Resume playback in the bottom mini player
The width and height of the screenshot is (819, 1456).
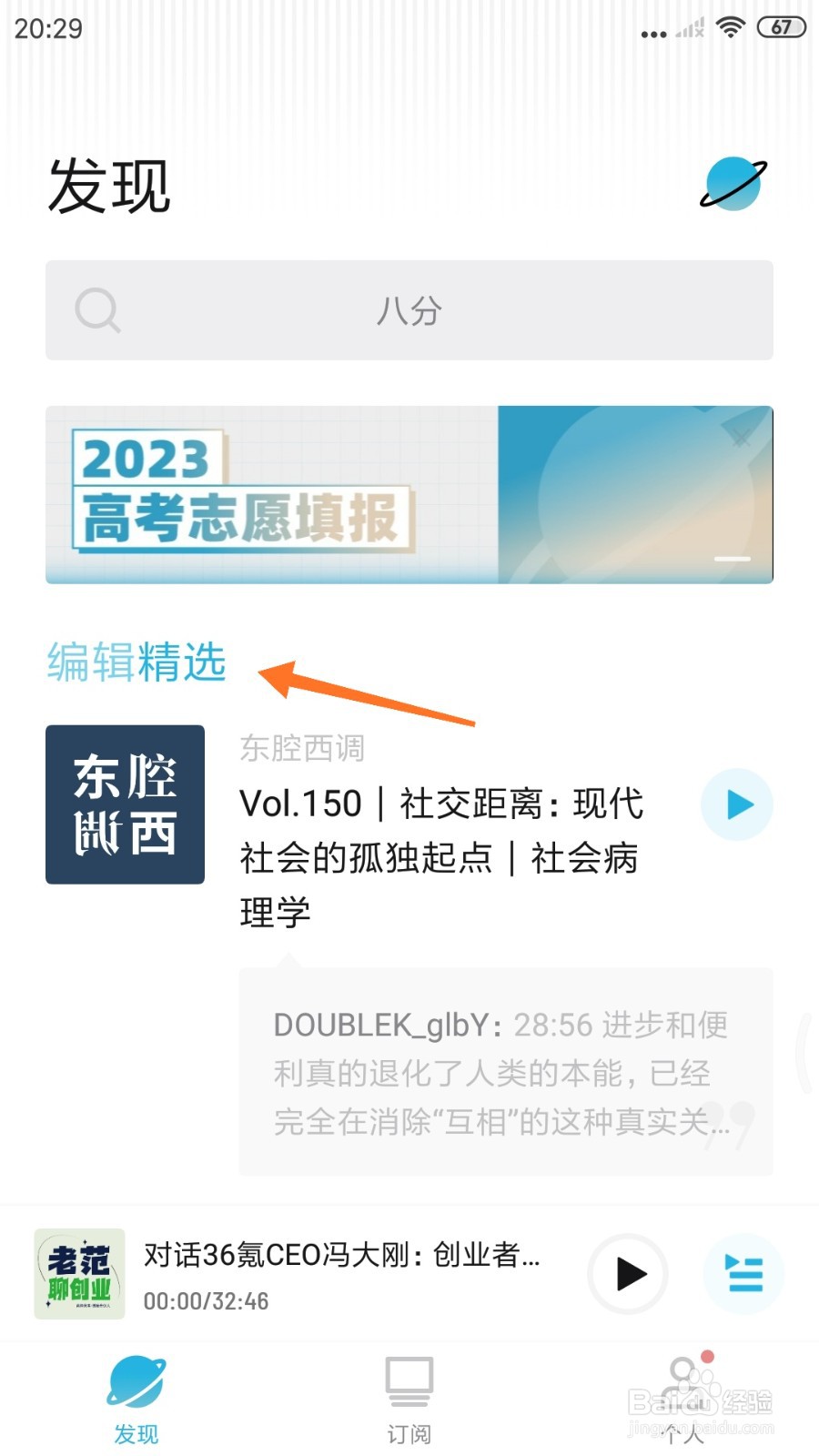coord(627,1275)
